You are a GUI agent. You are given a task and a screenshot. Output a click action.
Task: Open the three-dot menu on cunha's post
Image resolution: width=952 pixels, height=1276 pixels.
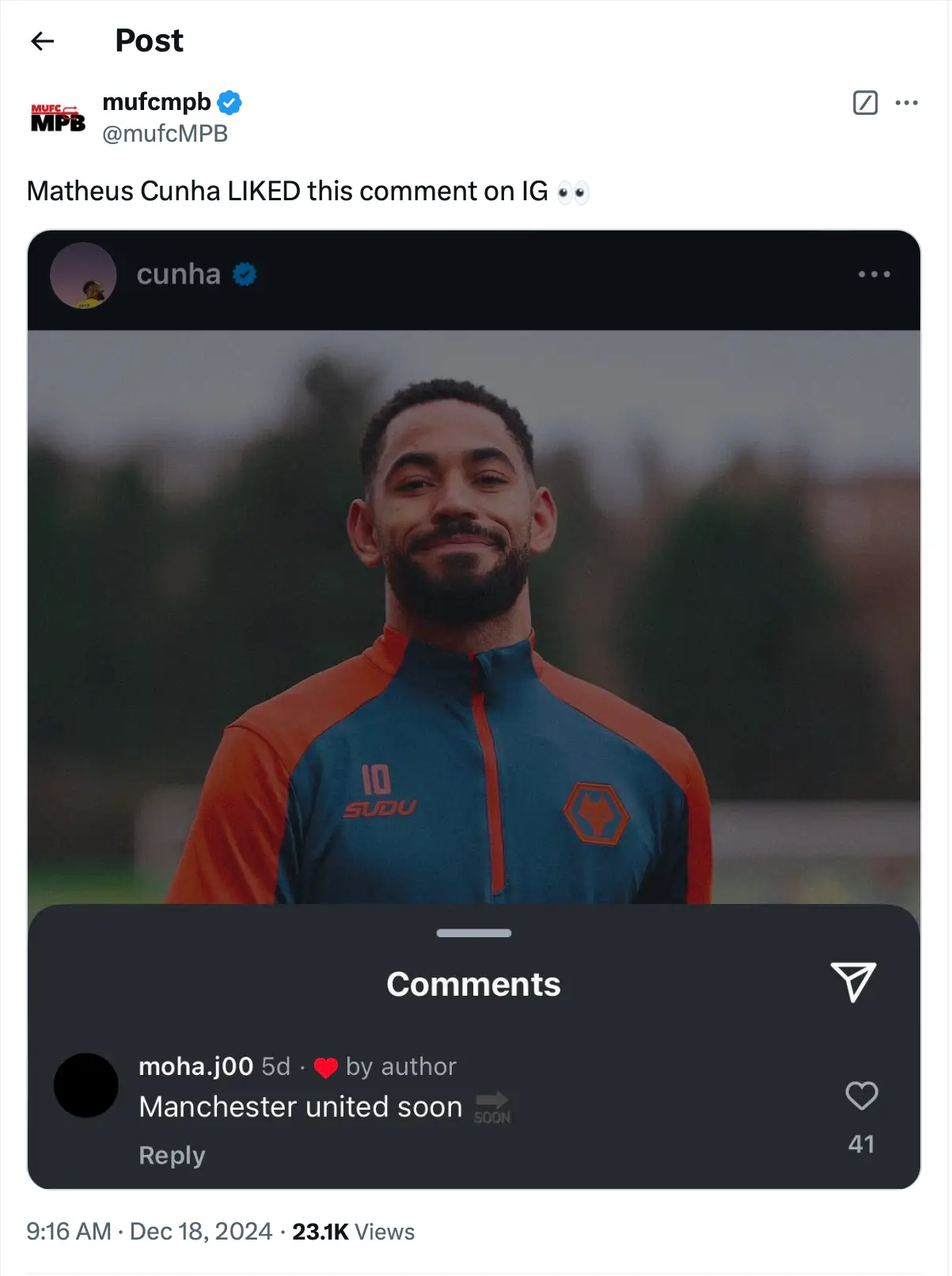pyautogui.click(x=874, y=274)
